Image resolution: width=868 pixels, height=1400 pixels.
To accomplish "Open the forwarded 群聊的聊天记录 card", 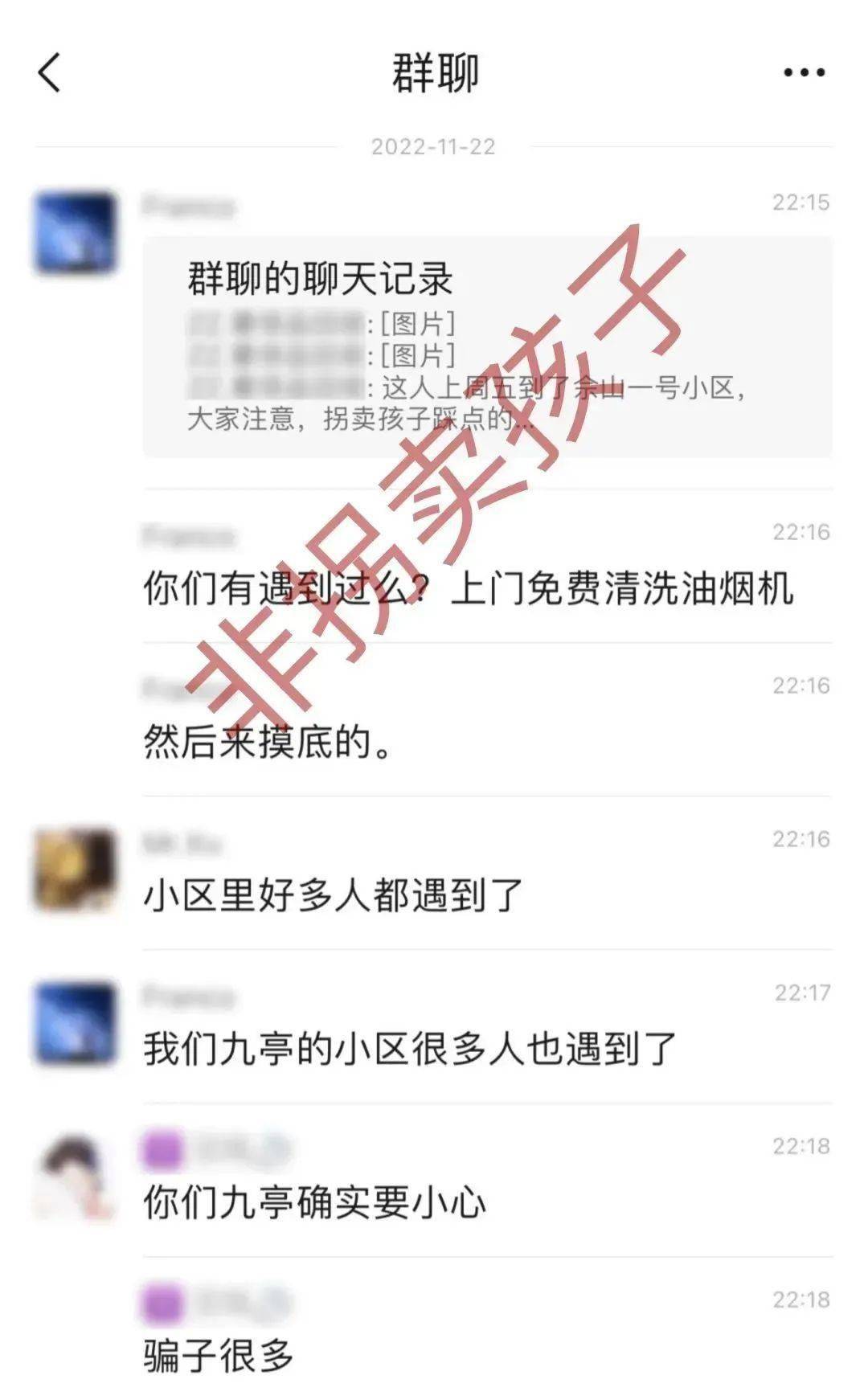I will coord(486,347).
